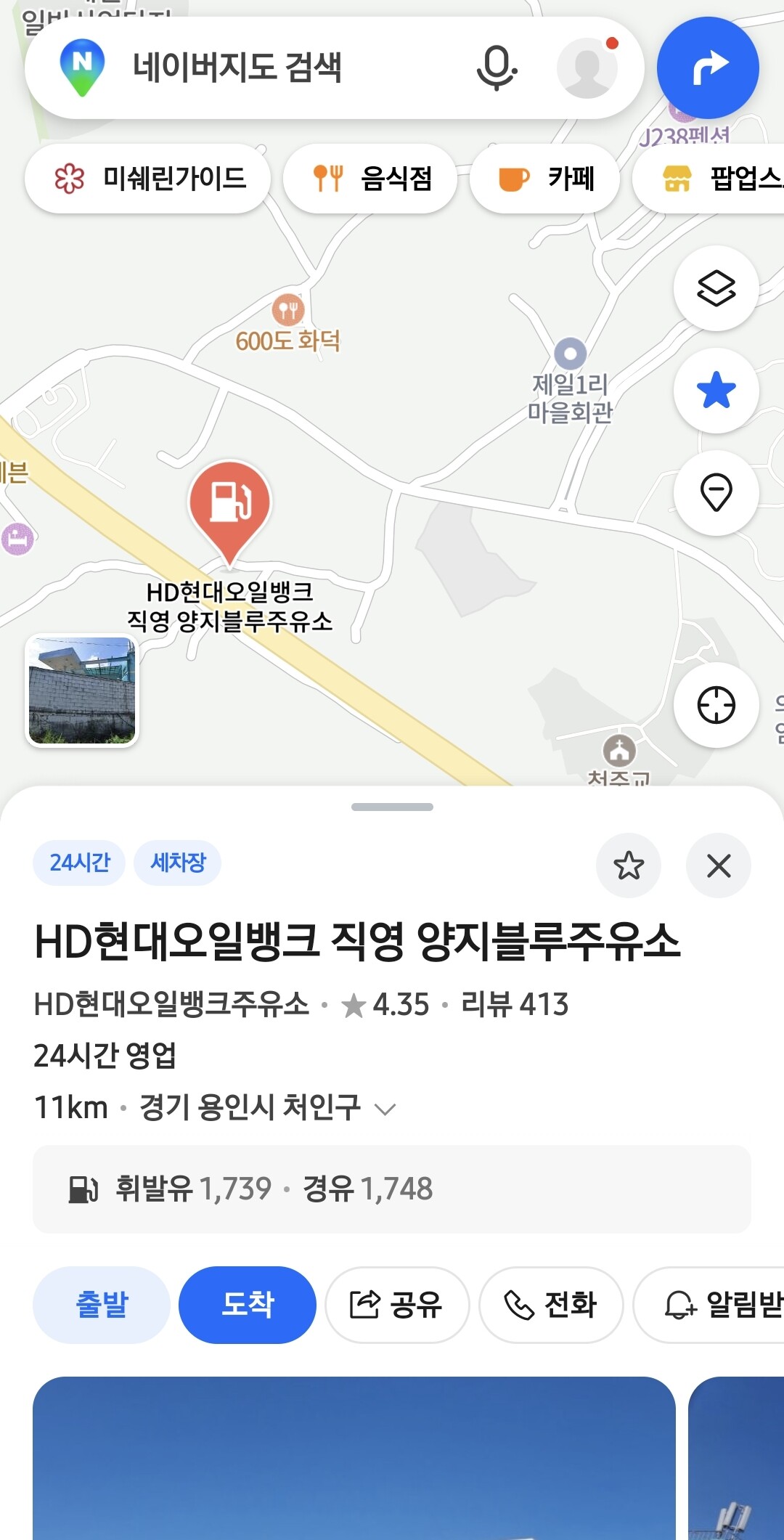784x1540 pixels.
Task: Call the station using 전화
Action: click(x=551, y=1305)
